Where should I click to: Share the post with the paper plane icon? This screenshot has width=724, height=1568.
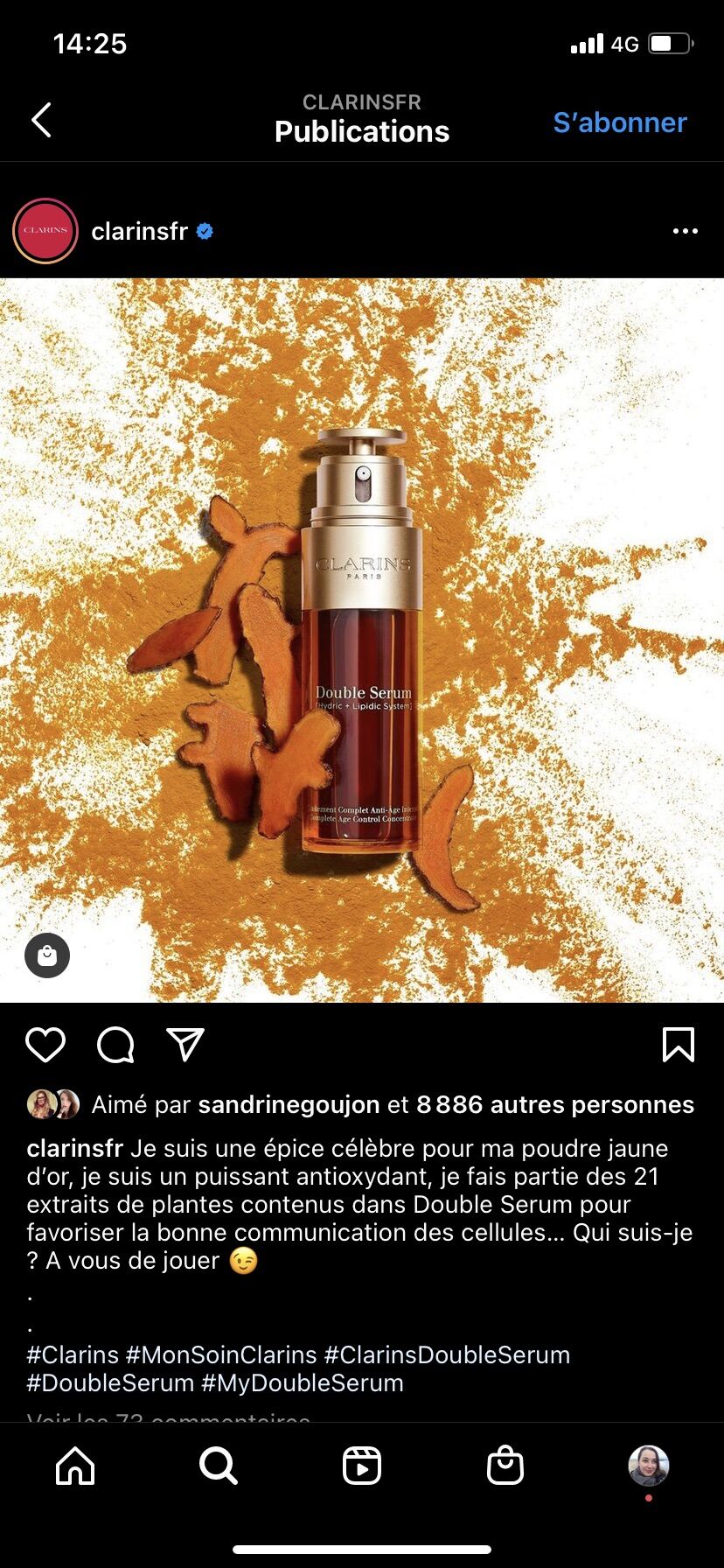(x=185, y=1045)
